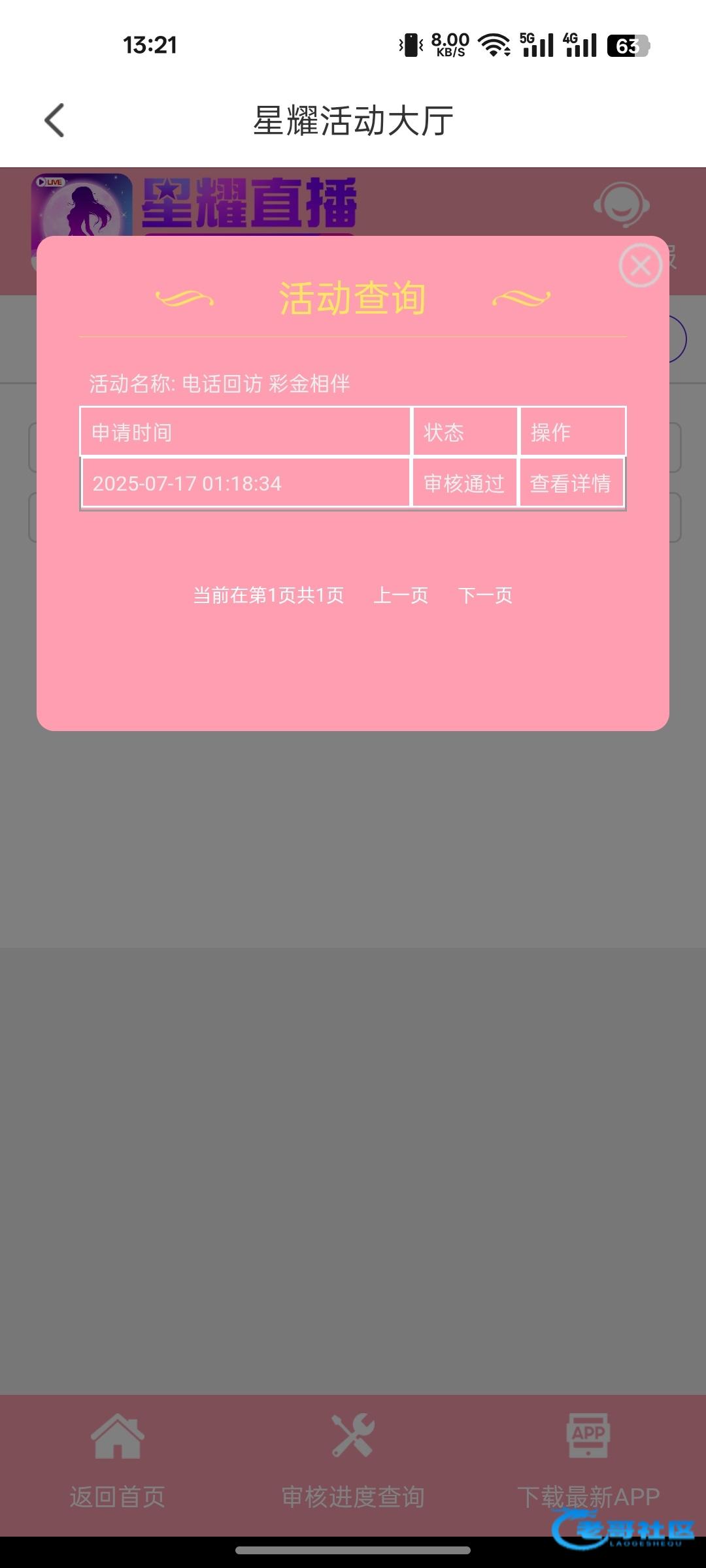This screenshot has width=706, height=1568.
Task: Close the 活动查询 dialog
Action: point(640,265)
